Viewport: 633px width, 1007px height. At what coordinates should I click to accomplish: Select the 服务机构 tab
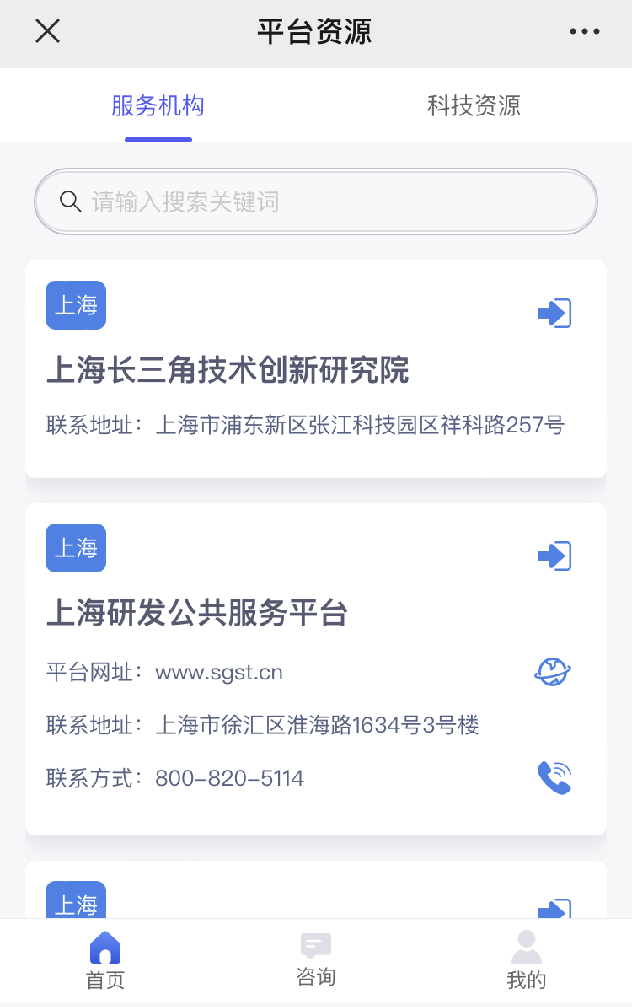158,106
